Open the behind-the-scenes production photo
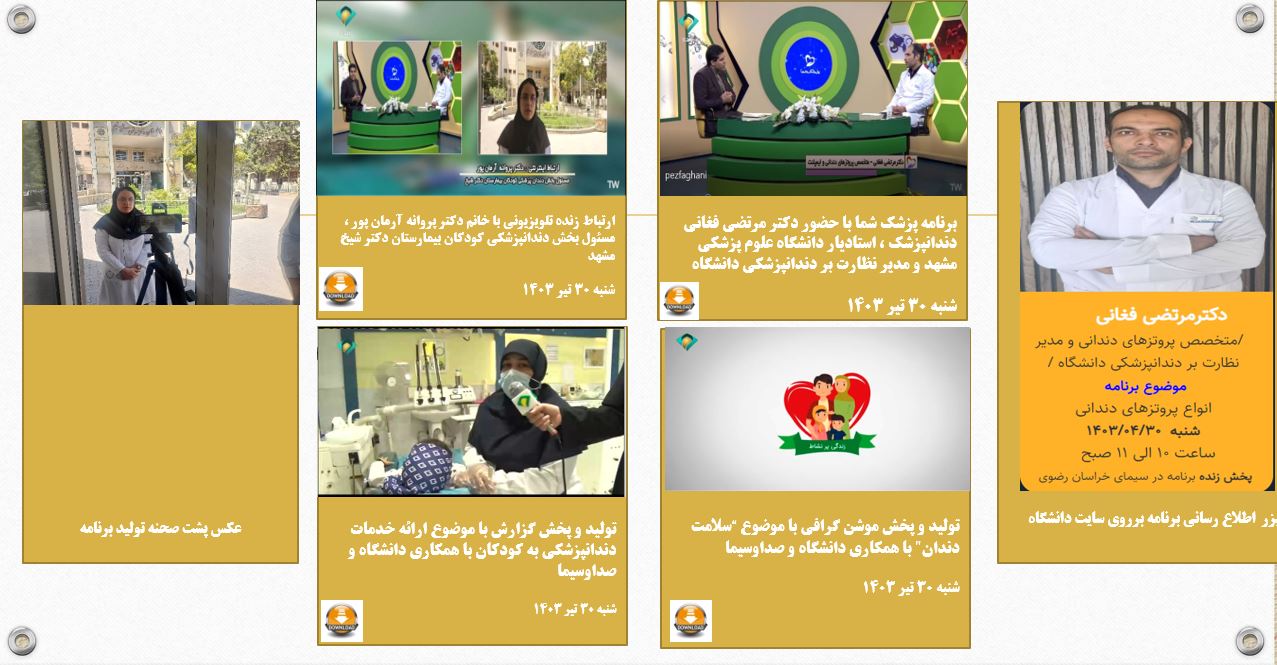The image size is (1277, 665). (161, 213)
